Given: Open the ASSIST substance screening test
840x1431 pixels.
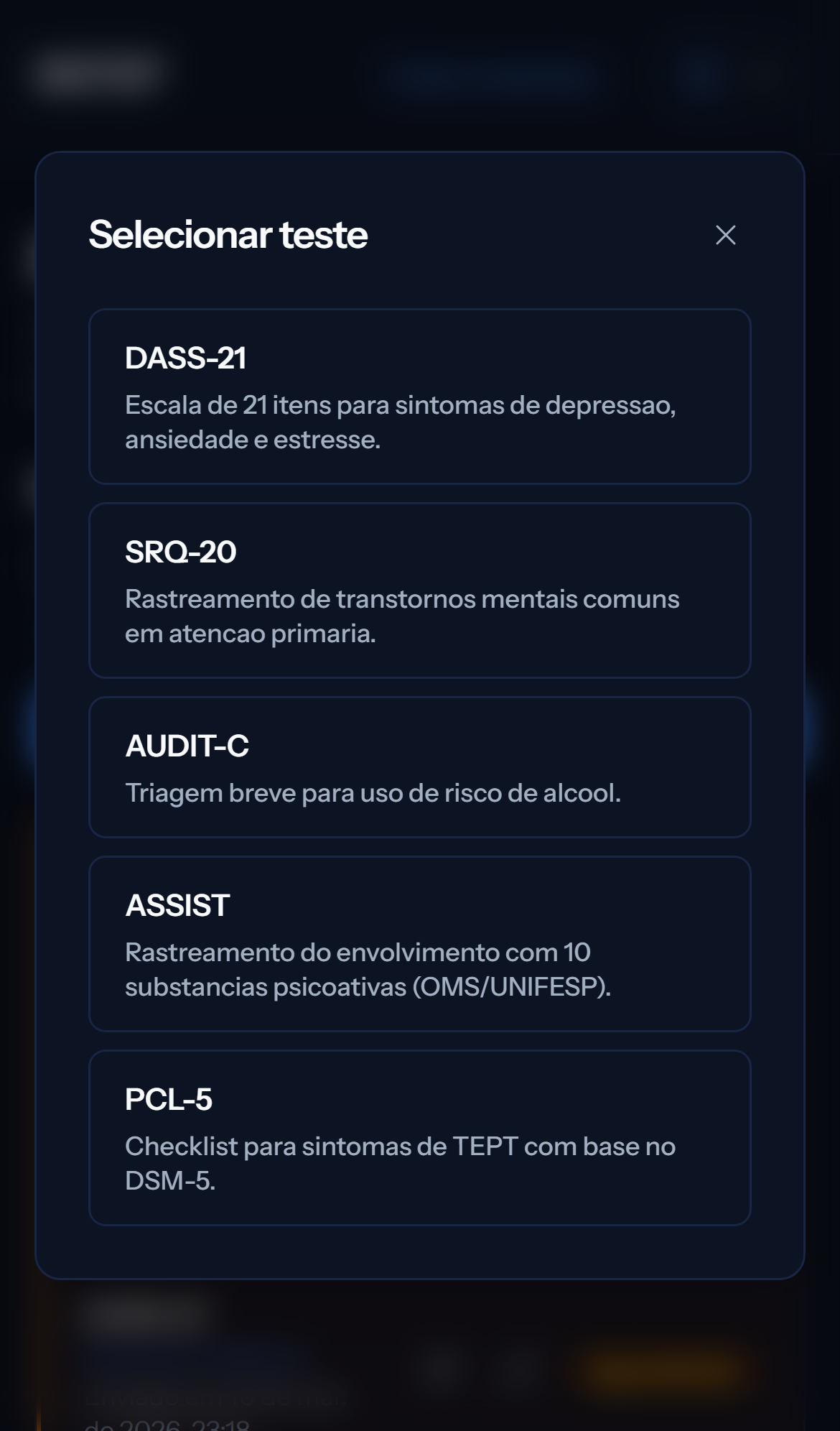Looking at the screenshot, I should (x=420, y=943).
